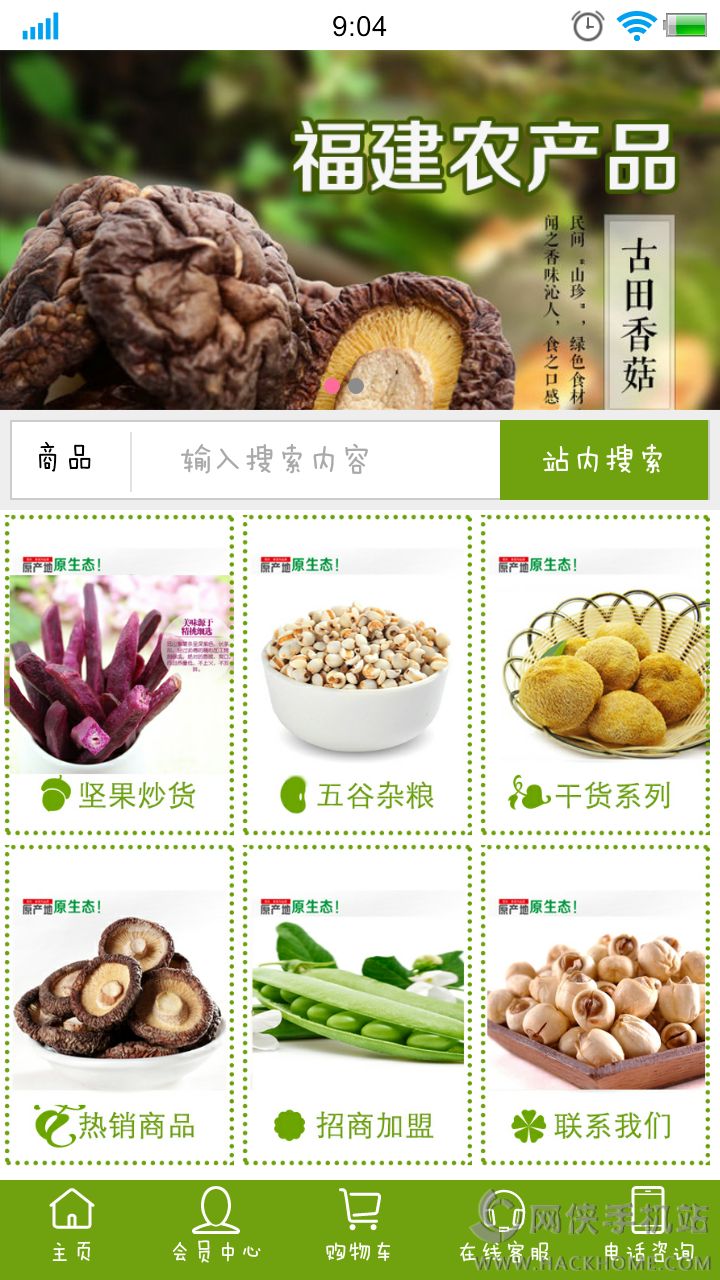Open the 联系我们 contact page
720x1280 pixels.
[x=596, y=1005]
